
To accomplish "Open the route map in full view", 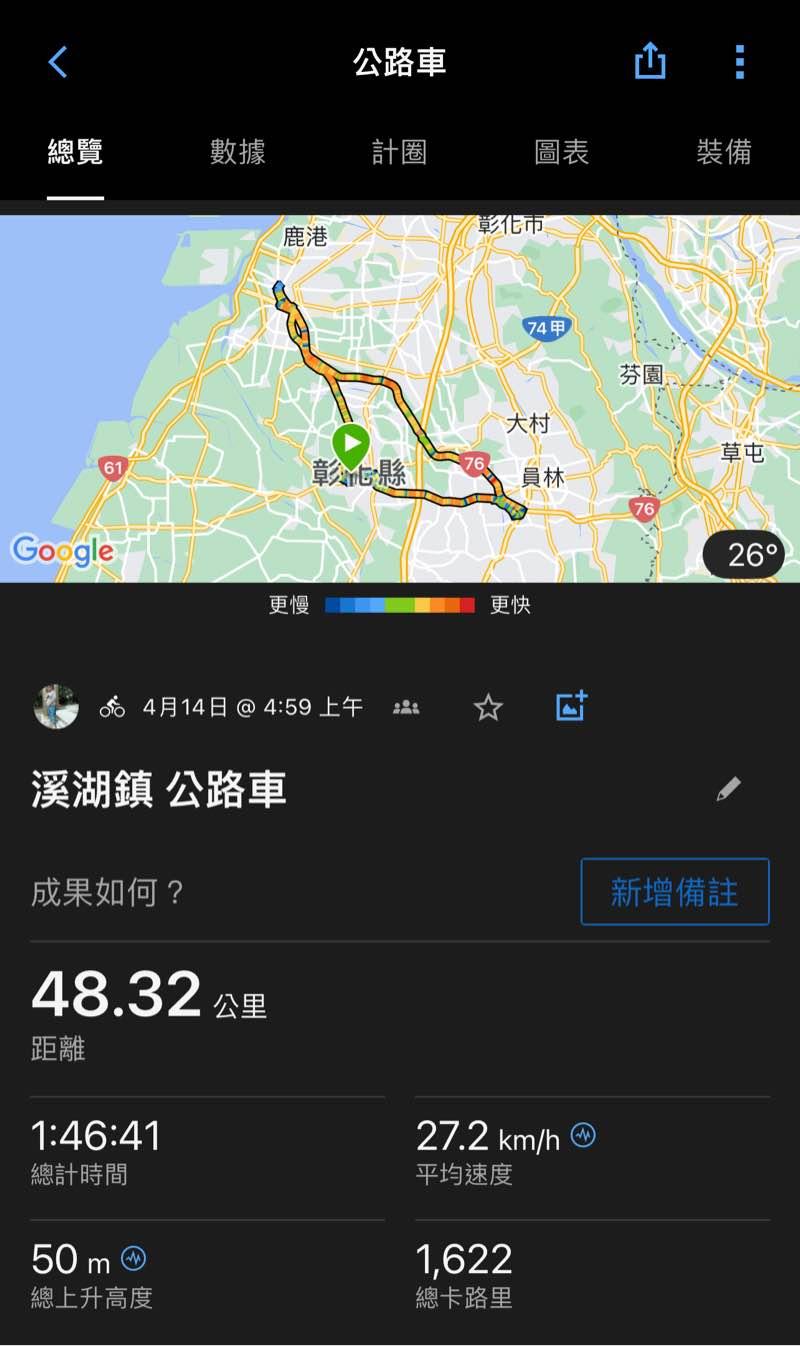I will [400, 398].
